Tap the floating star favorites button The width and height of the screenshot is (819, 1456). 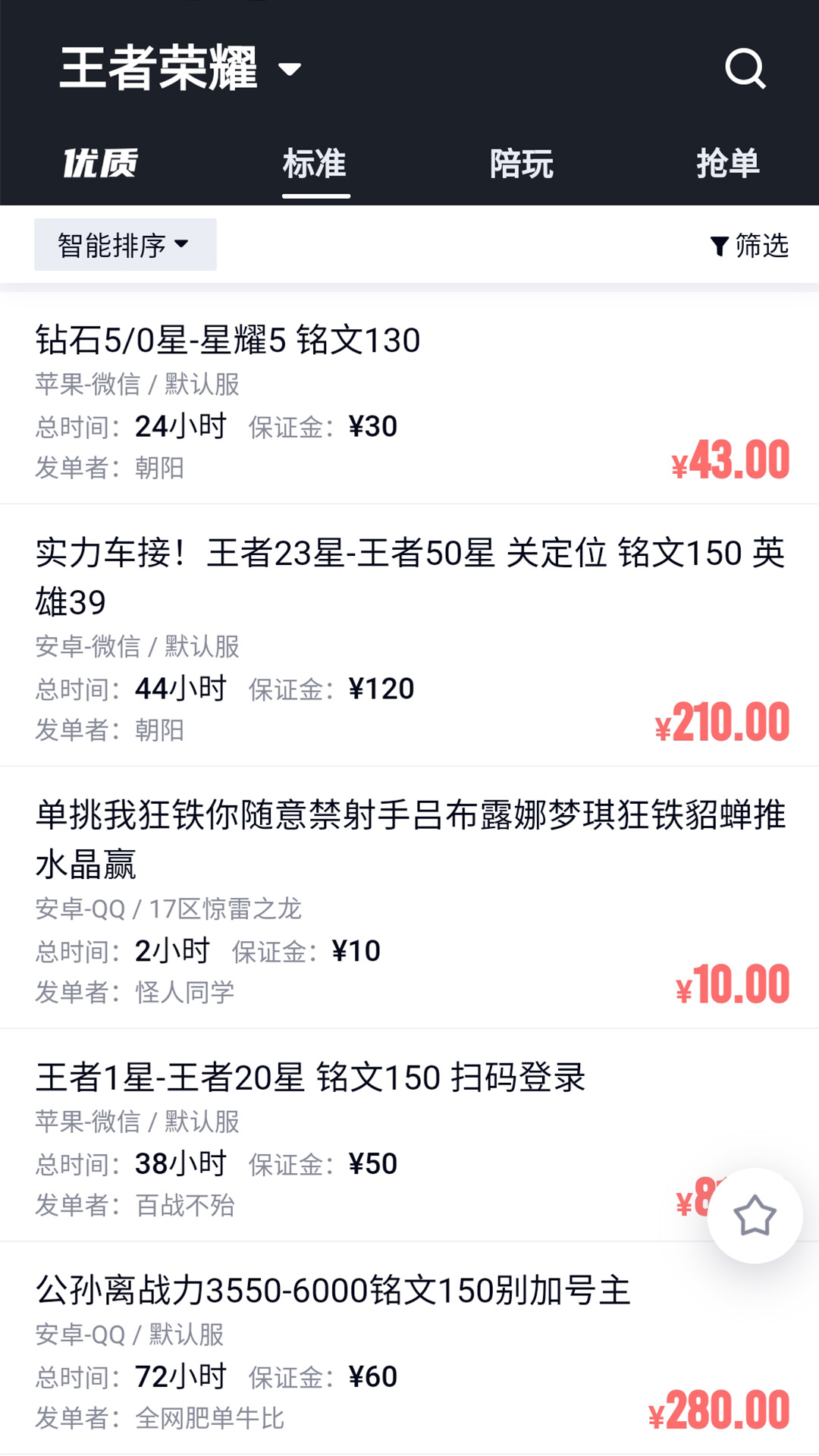coord(755,1216)
